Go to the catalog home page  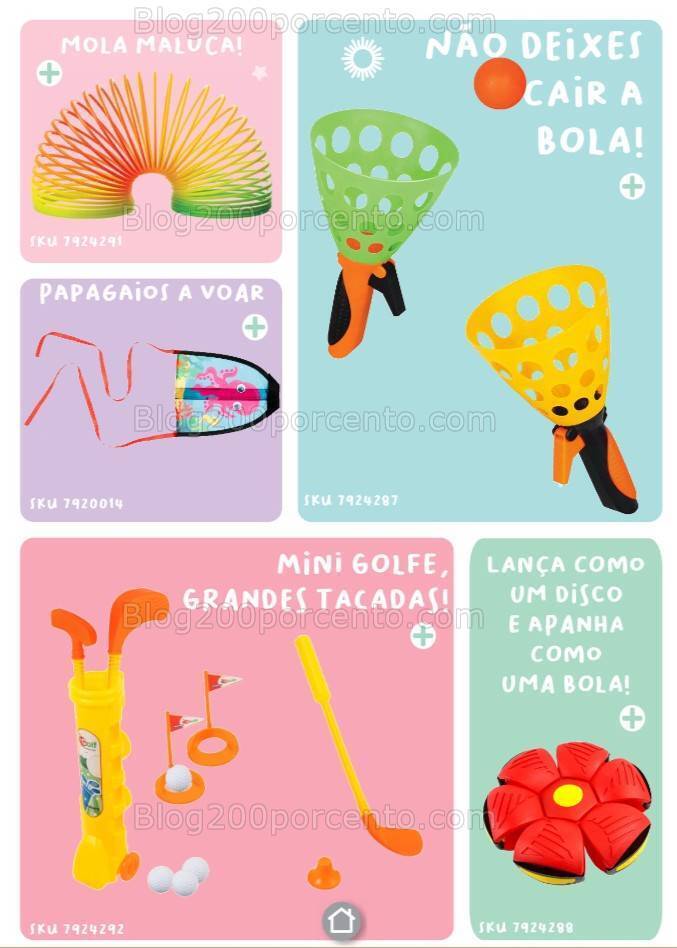point(342,921)
